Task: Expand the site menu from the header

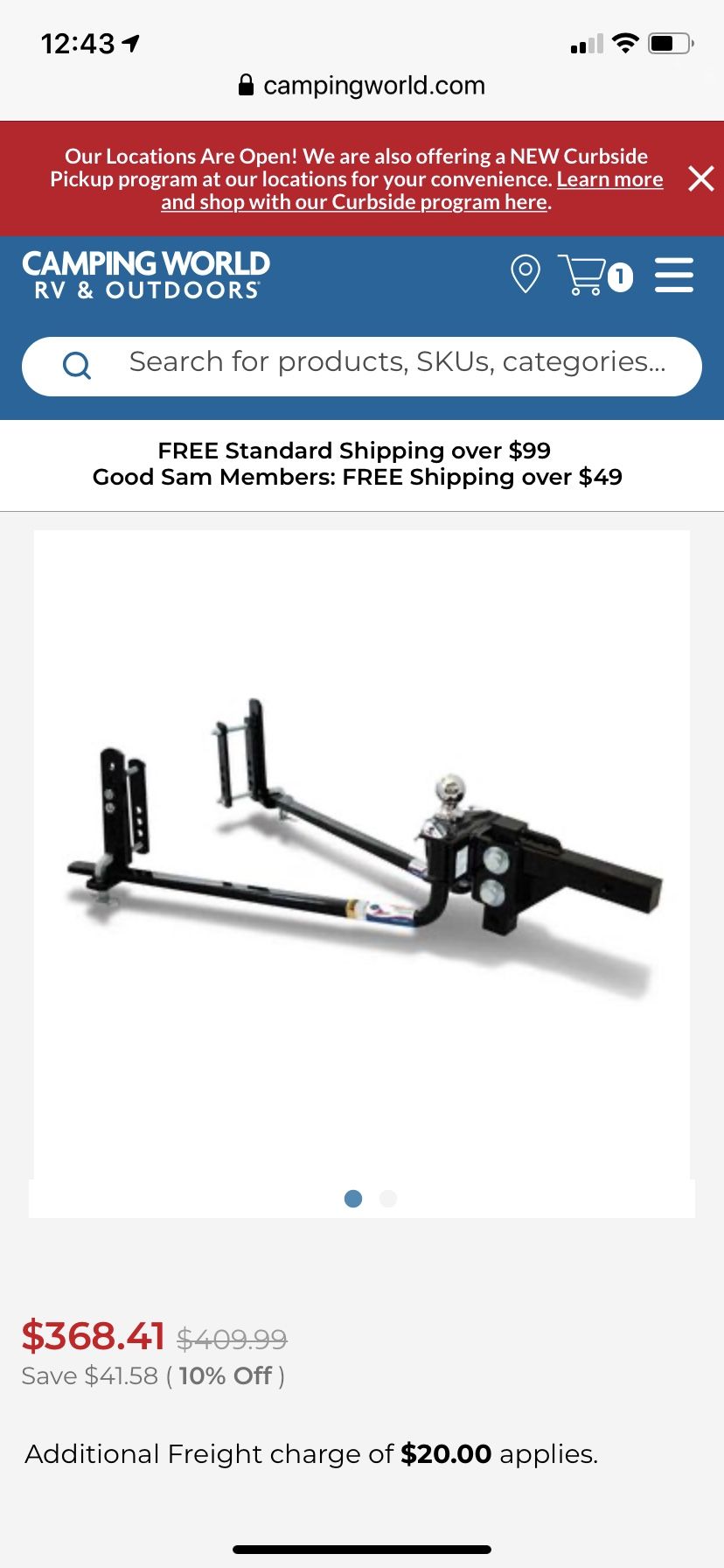Action: [x=674, y=275]
